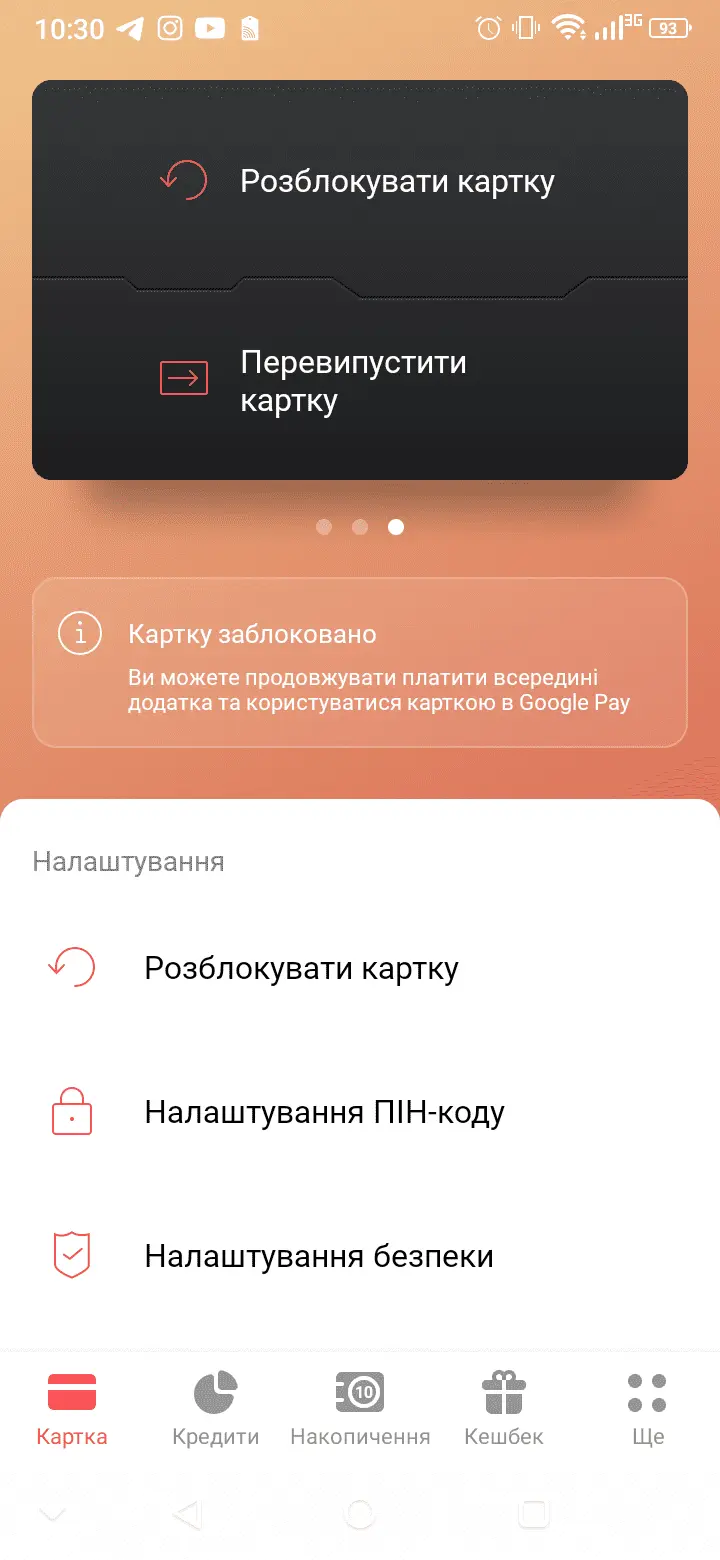Open Розблокувати картку in the Налаштування list
720x1560 pixels.
pos(300,968)
